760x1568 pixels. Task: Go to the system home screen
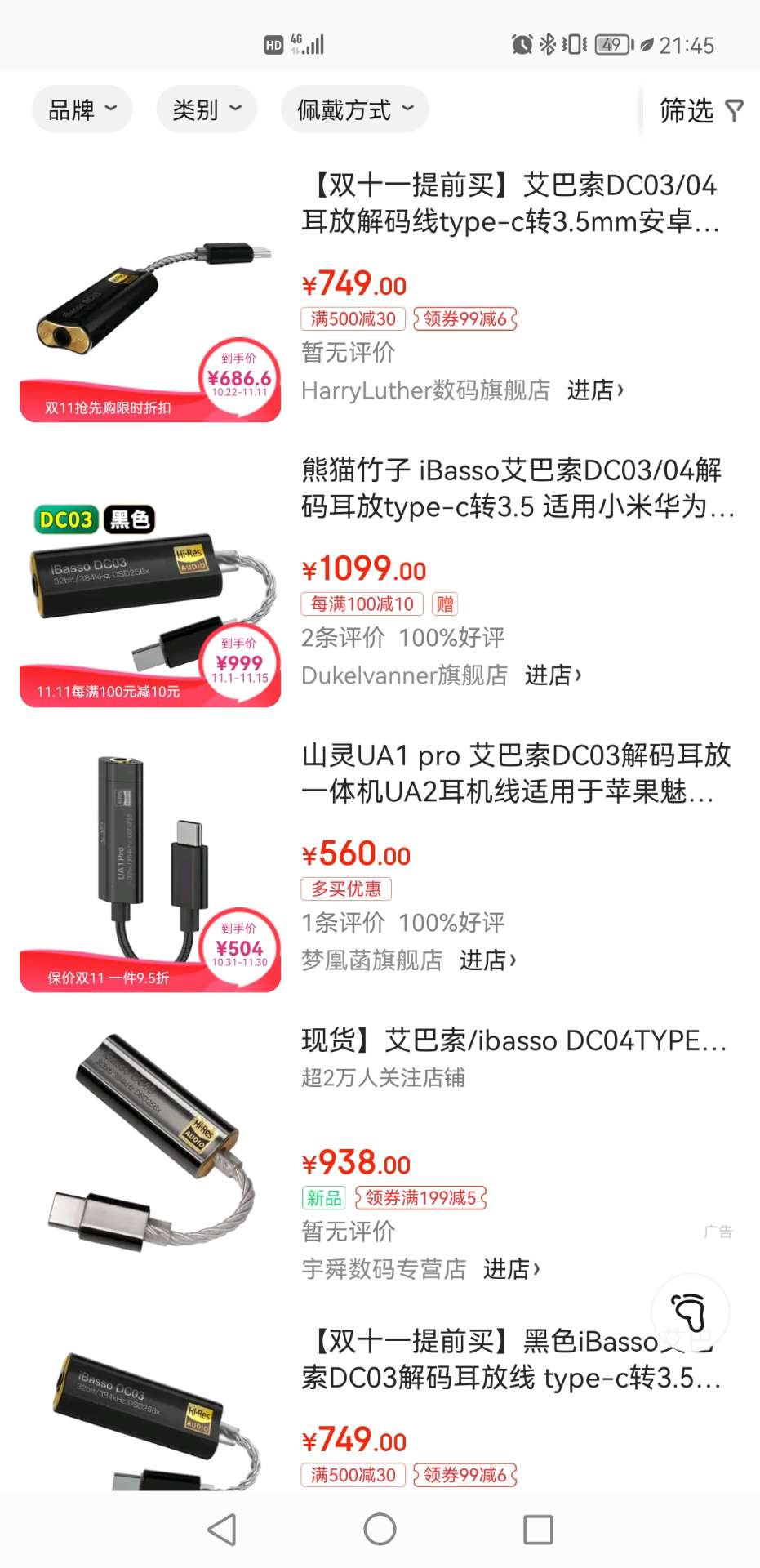(380, 1530)
